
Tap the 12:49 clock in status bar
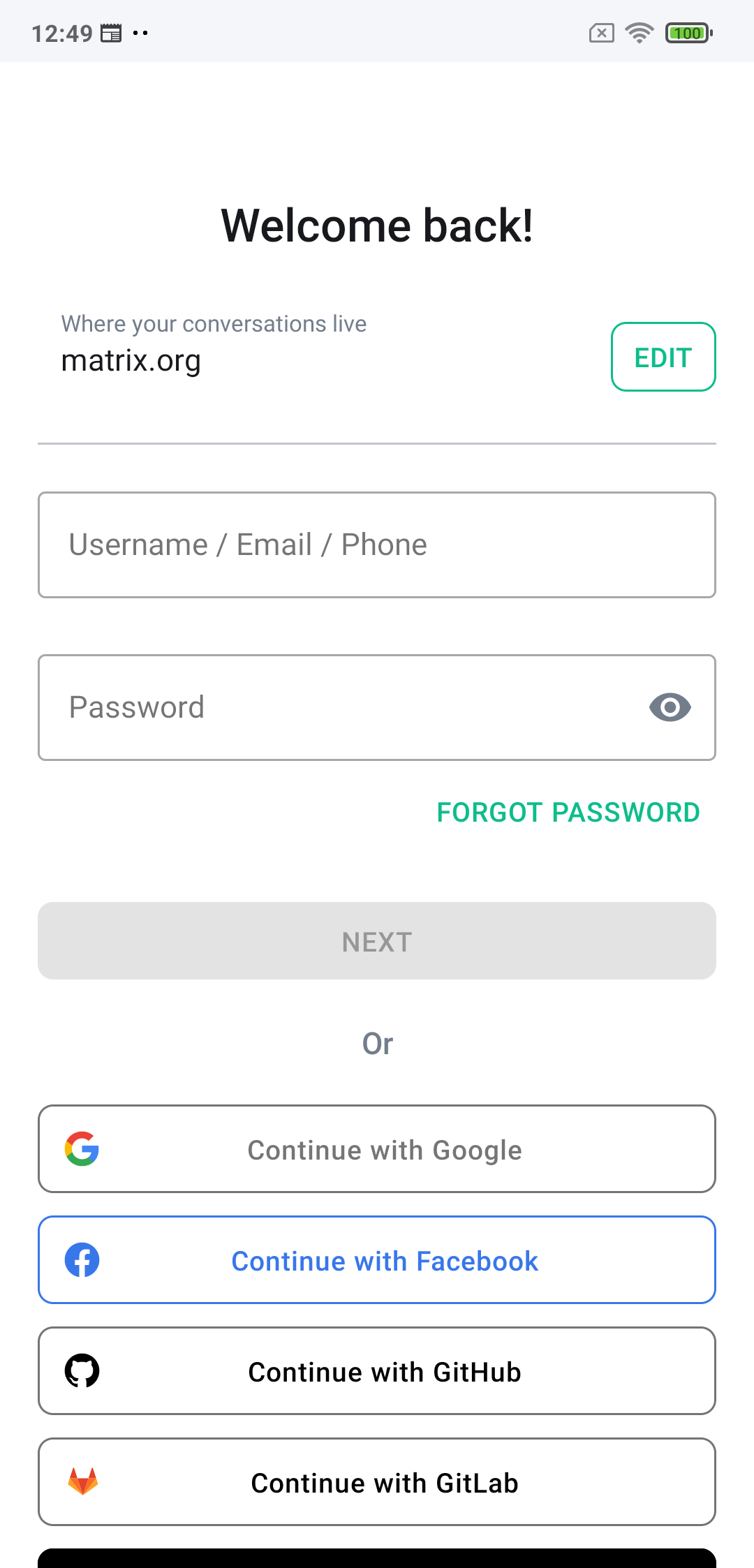61,31
